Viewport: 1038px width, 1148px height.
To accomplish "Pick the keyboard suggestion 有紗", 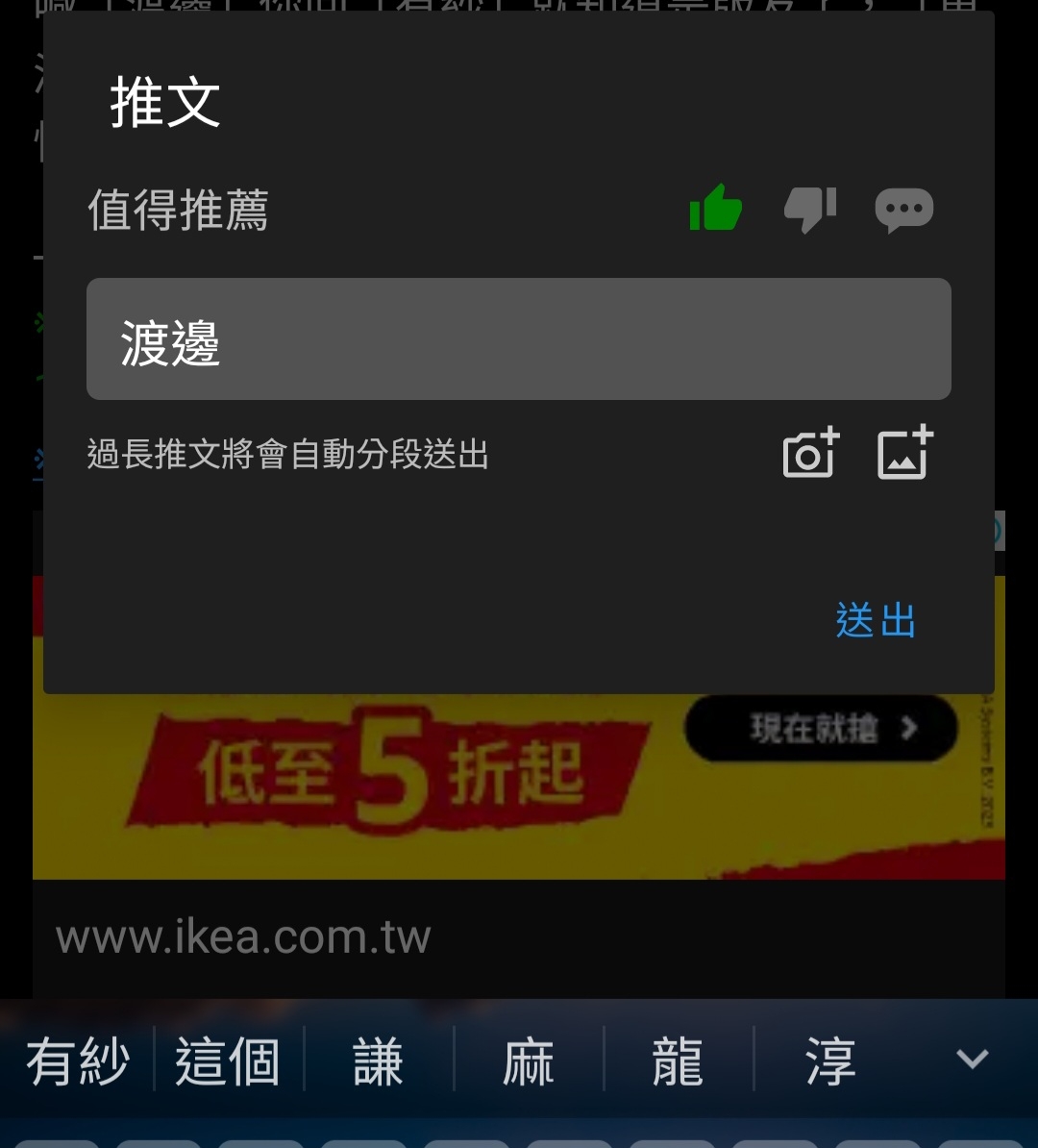I will [78, 1061].
